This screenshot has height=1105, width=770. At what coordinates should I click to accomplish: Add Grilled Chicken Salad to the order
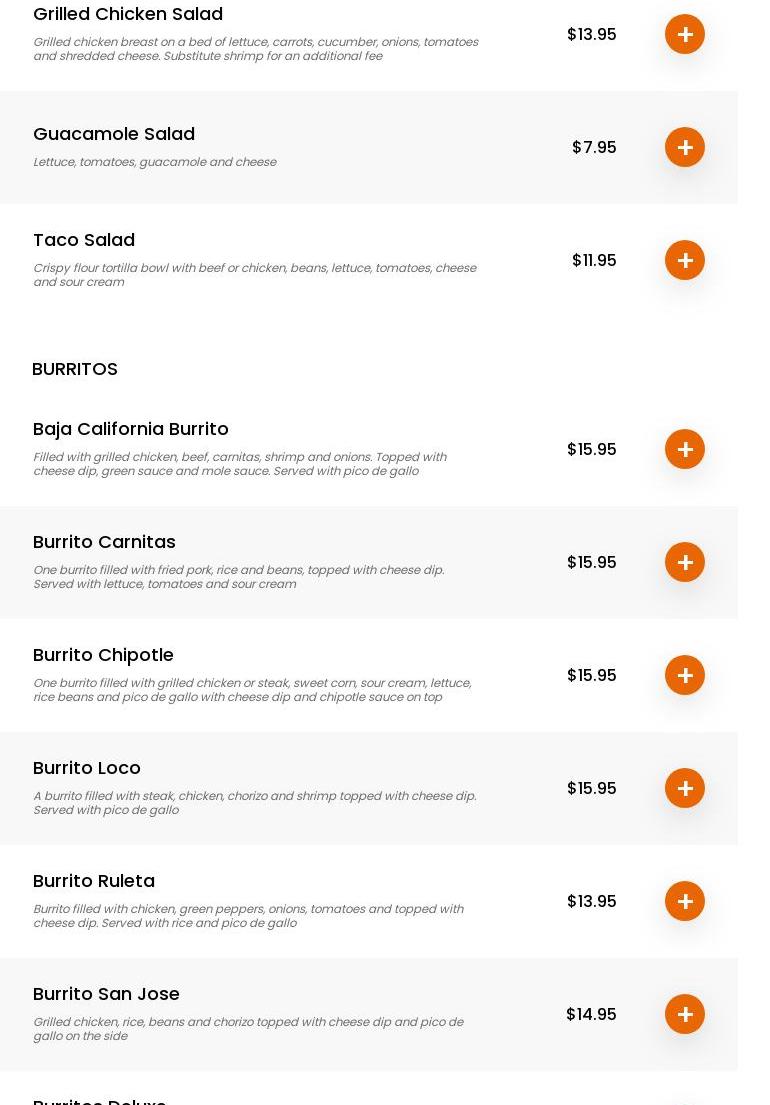685,34
